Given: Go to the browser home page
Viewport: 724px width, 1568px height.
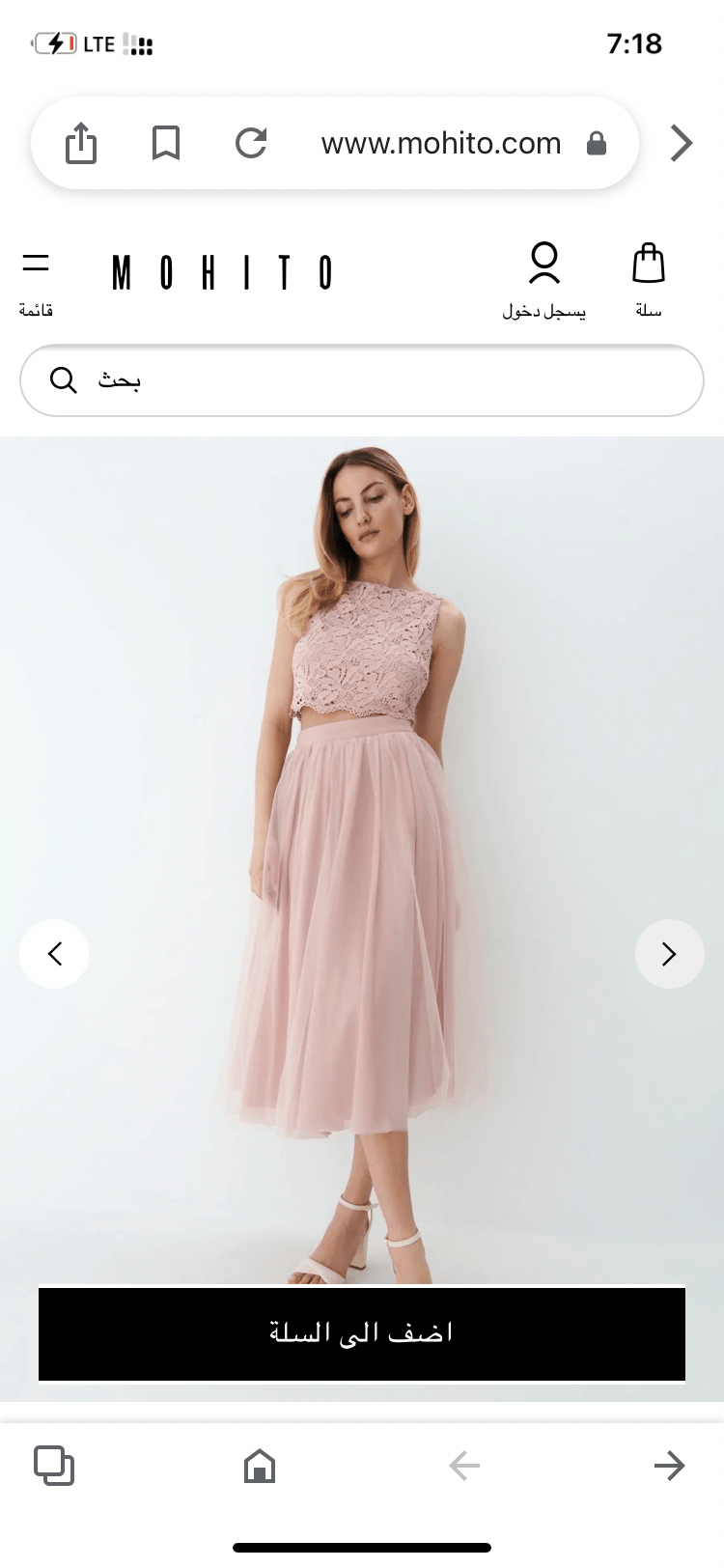Looking at the screenshot, I should point(260,1466).
